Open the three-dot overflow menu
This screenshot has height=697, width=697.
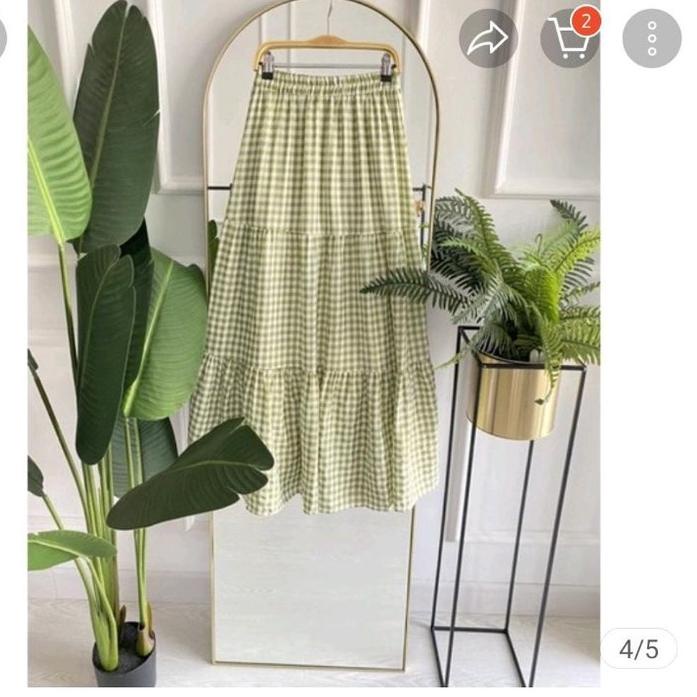point(651,38)
